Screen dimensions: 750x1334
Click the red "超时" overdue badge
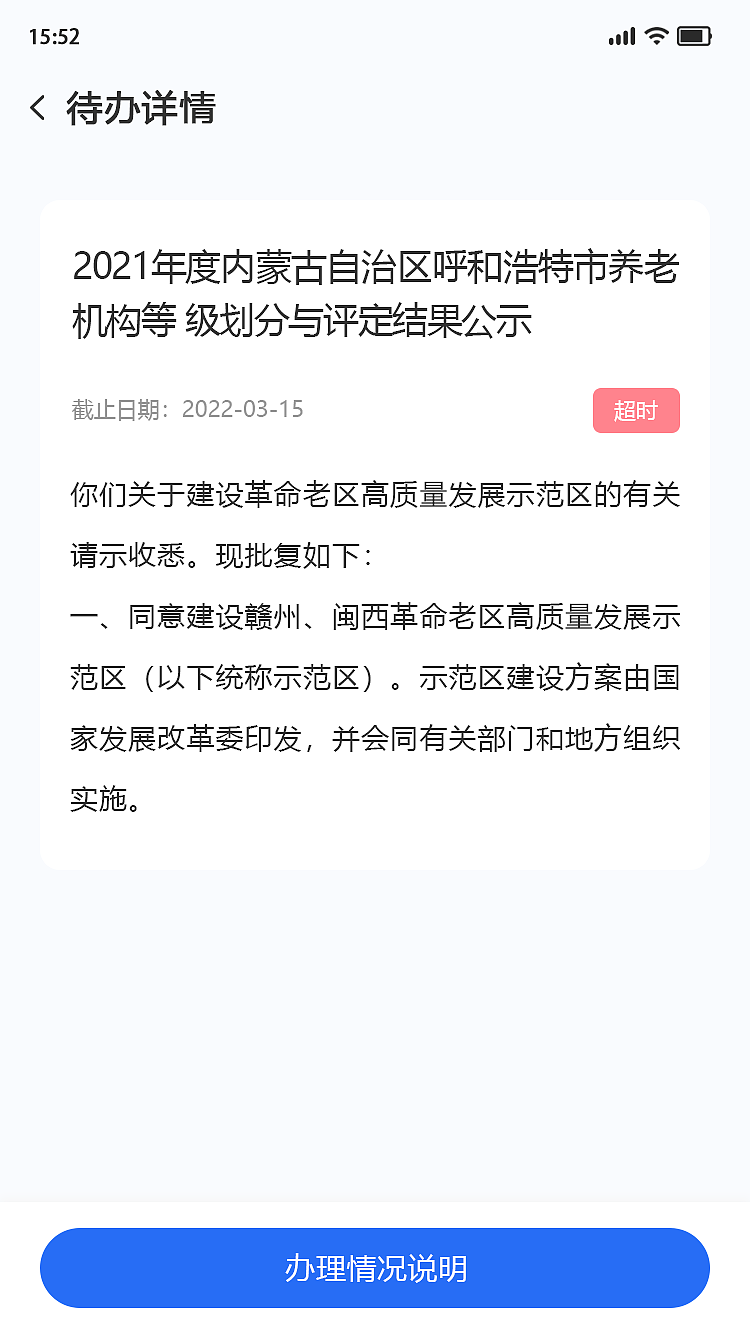click(x=636, y=410)
